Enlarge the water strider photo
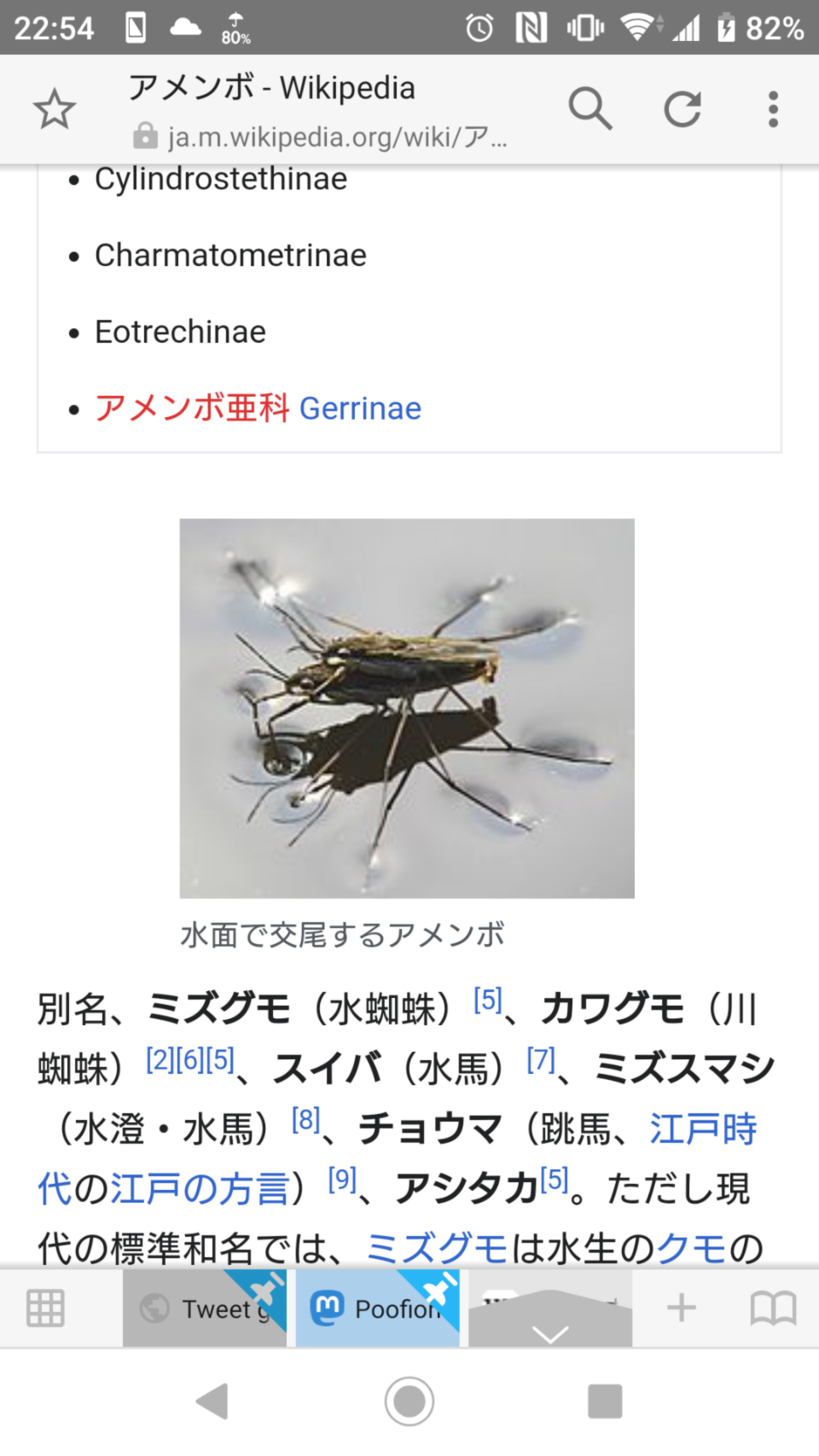The width and height of the screenshot is (819, 1456). [x=407, y=708]
